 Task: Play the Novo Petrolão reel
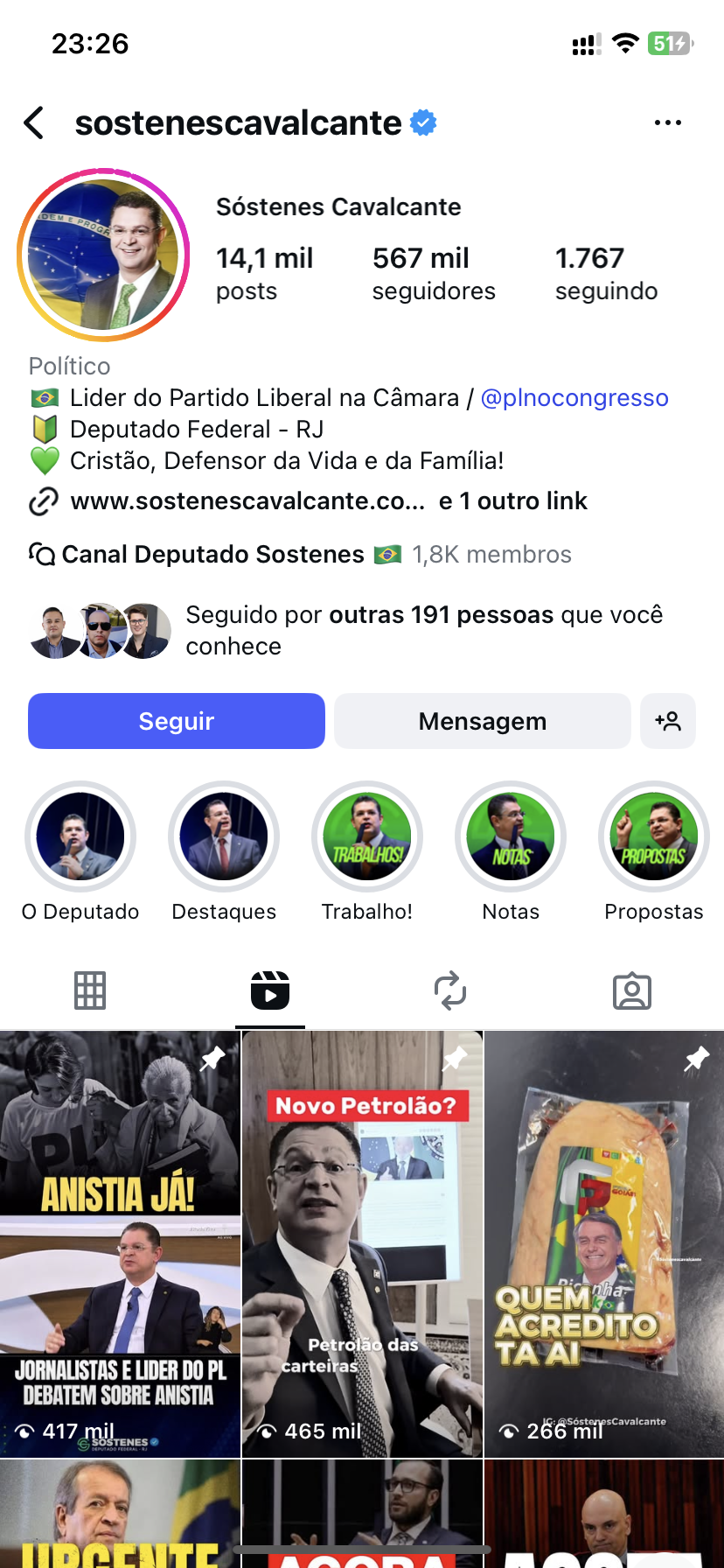tap(362, 1242)
